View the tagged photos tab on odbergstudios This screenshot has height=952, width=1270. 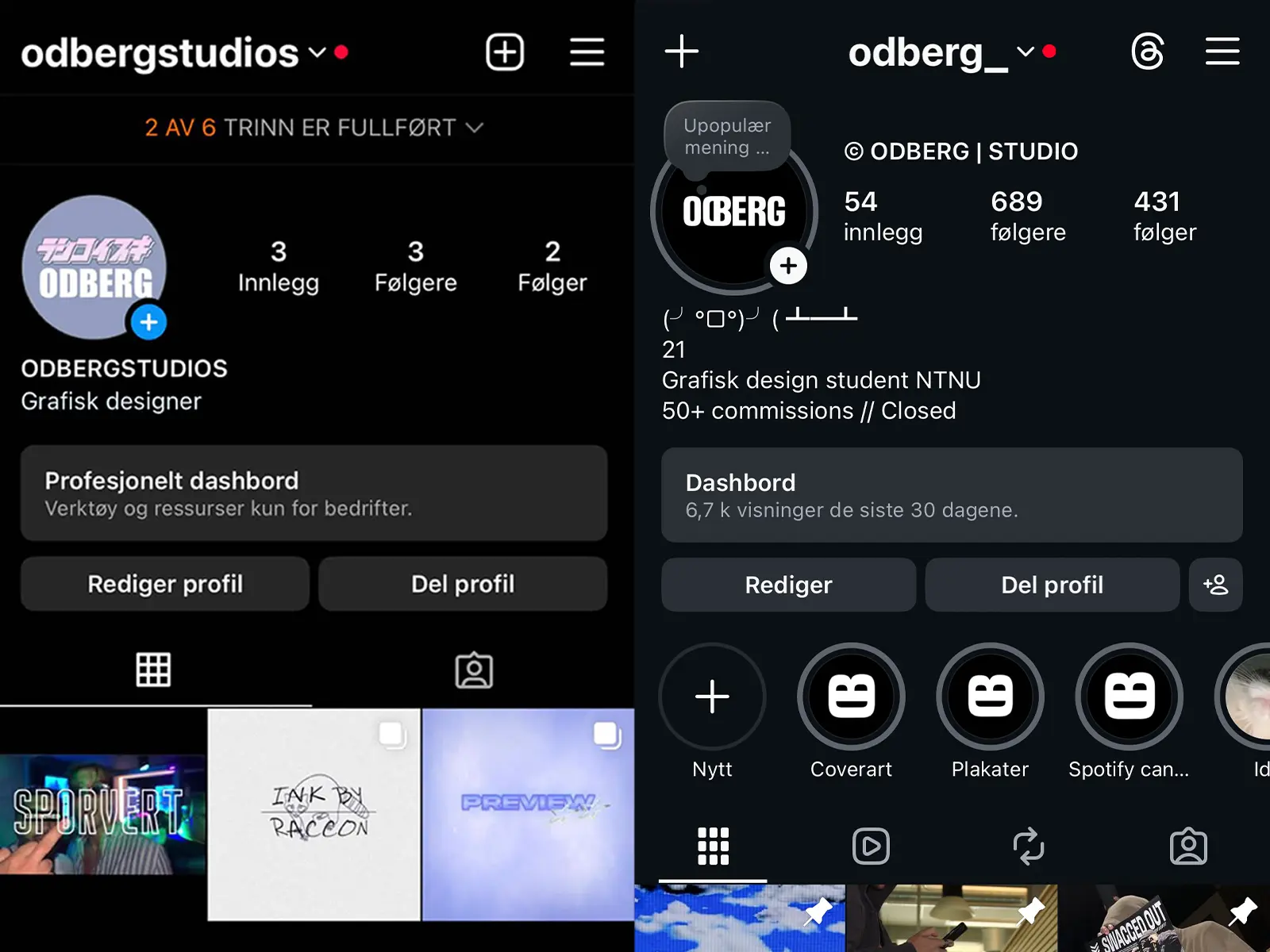(474, 670)
